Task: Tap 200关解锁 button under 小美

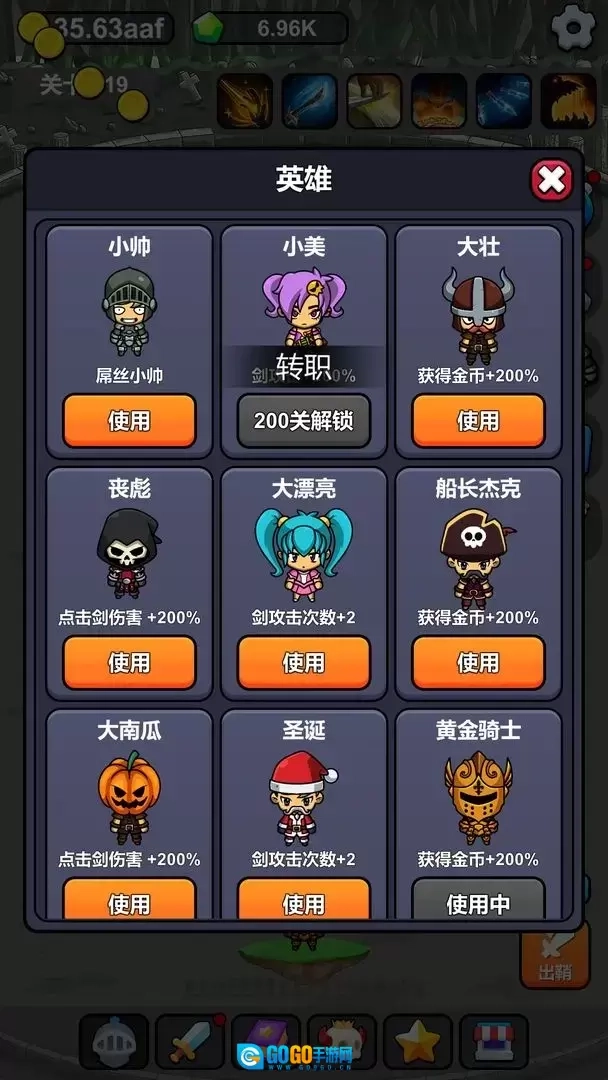Action: pos(303,420)
